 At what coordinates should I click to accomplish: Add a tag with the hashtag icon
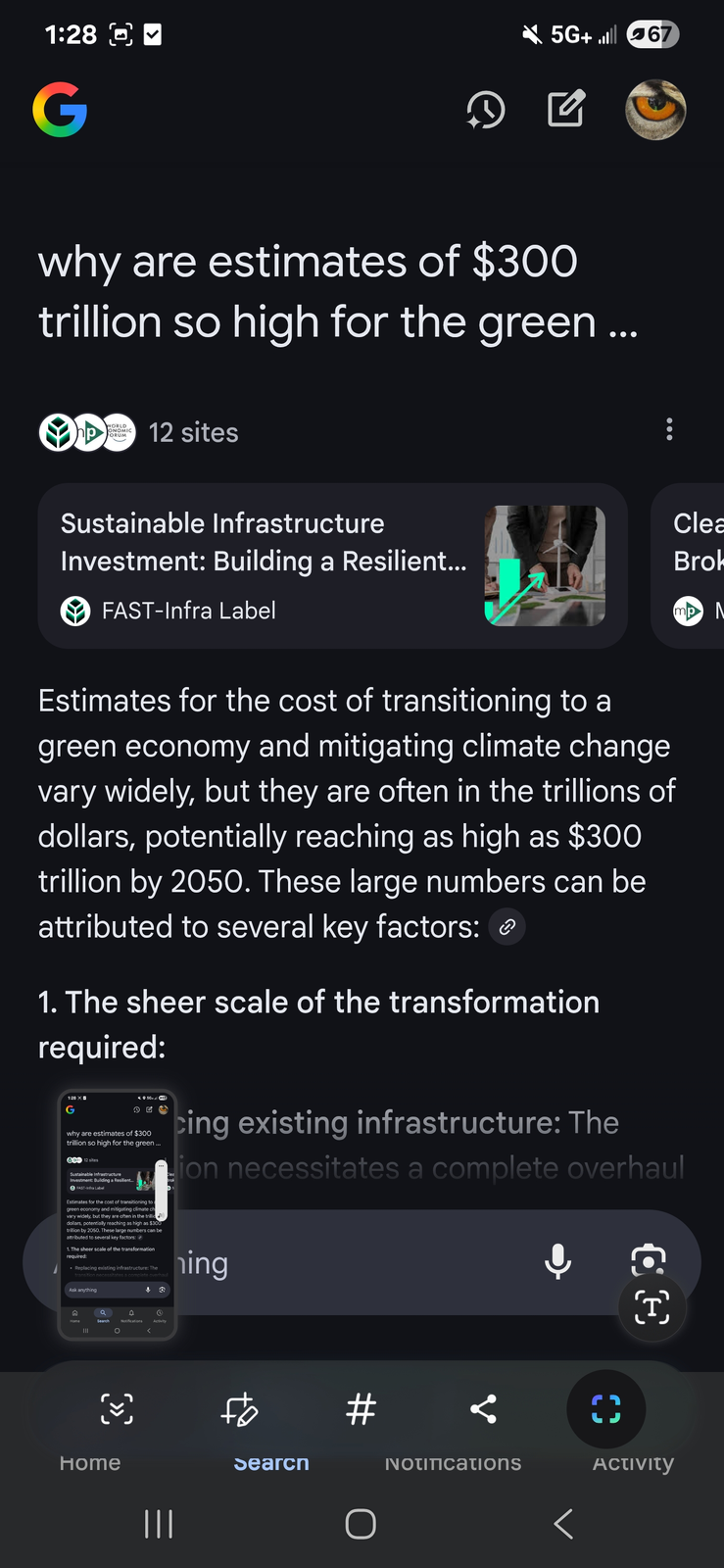(x=361, y=1409)
